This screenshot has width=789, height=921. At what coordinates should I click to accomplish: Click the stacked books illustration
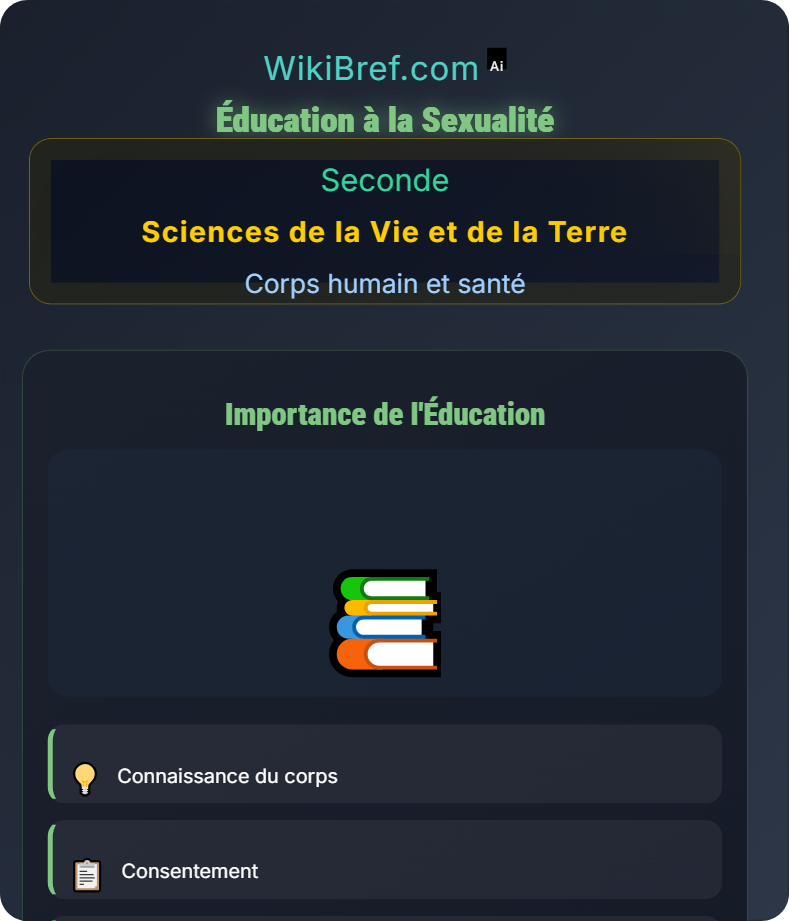pos(384,622)
